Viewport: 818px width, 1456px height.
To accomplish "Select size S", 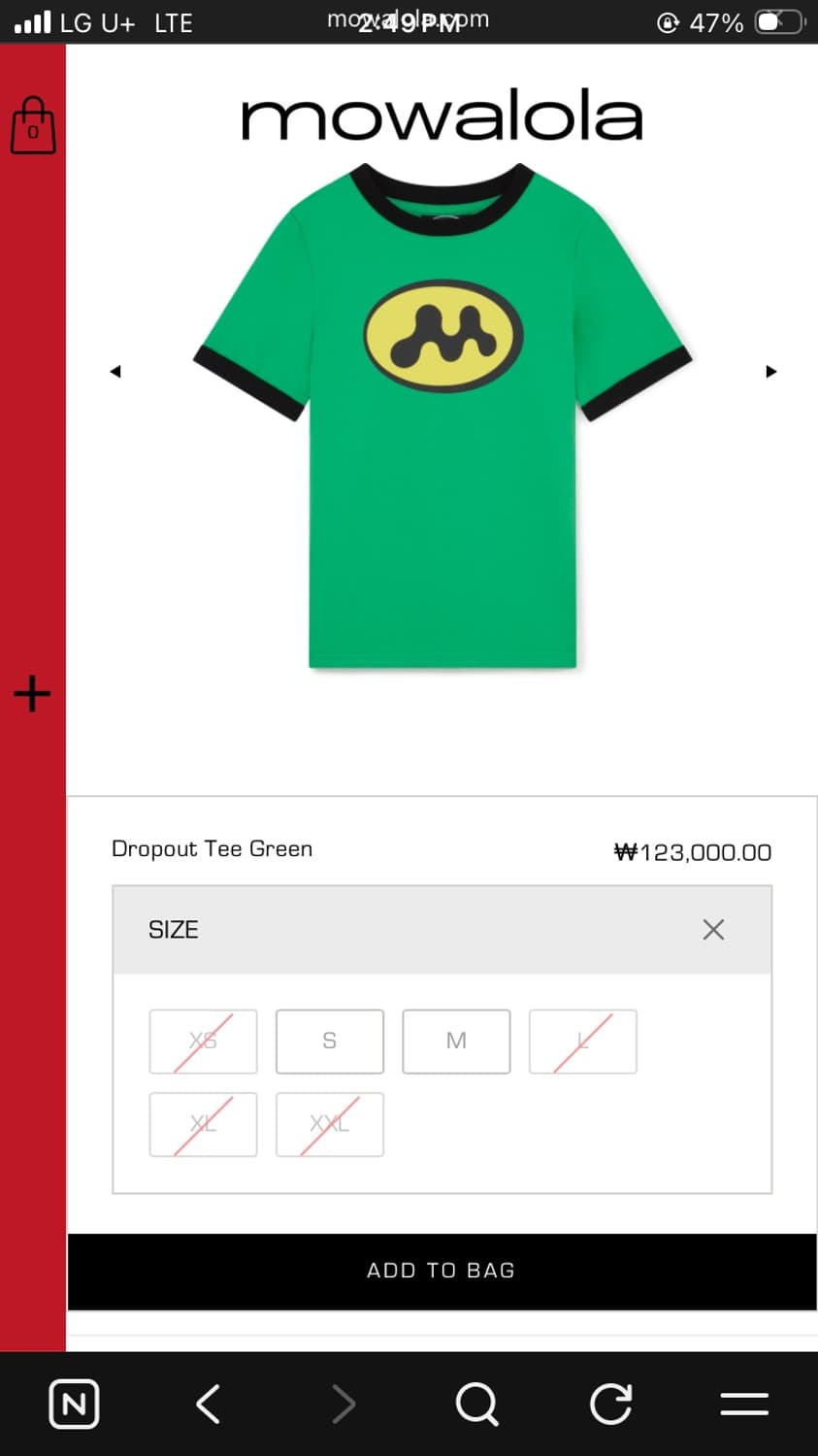I will [x=330, y=1042].
